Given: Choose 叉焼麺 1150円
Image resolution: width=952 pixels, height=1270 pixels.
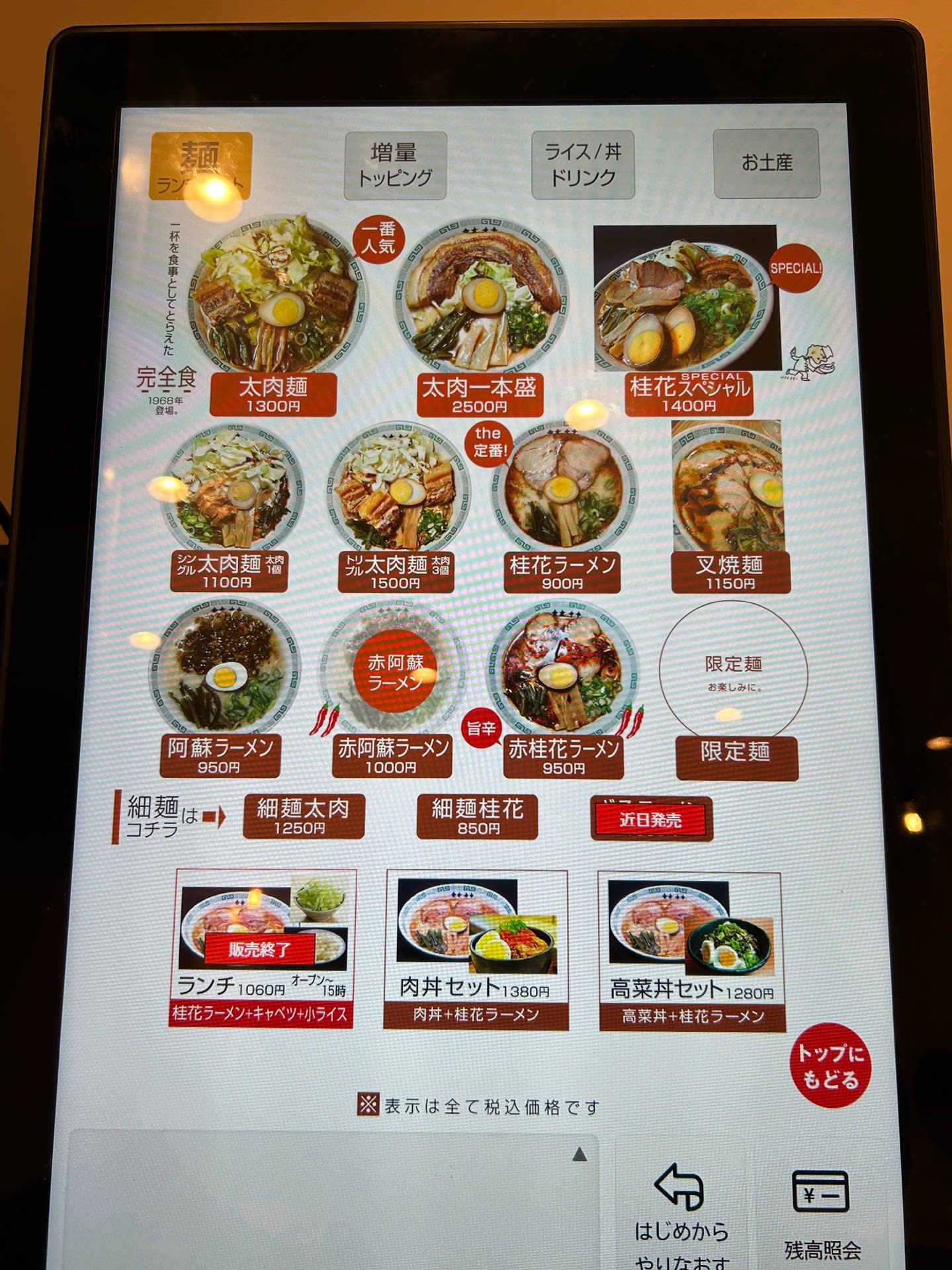Looking at the screenshot, I should (730, 571).
